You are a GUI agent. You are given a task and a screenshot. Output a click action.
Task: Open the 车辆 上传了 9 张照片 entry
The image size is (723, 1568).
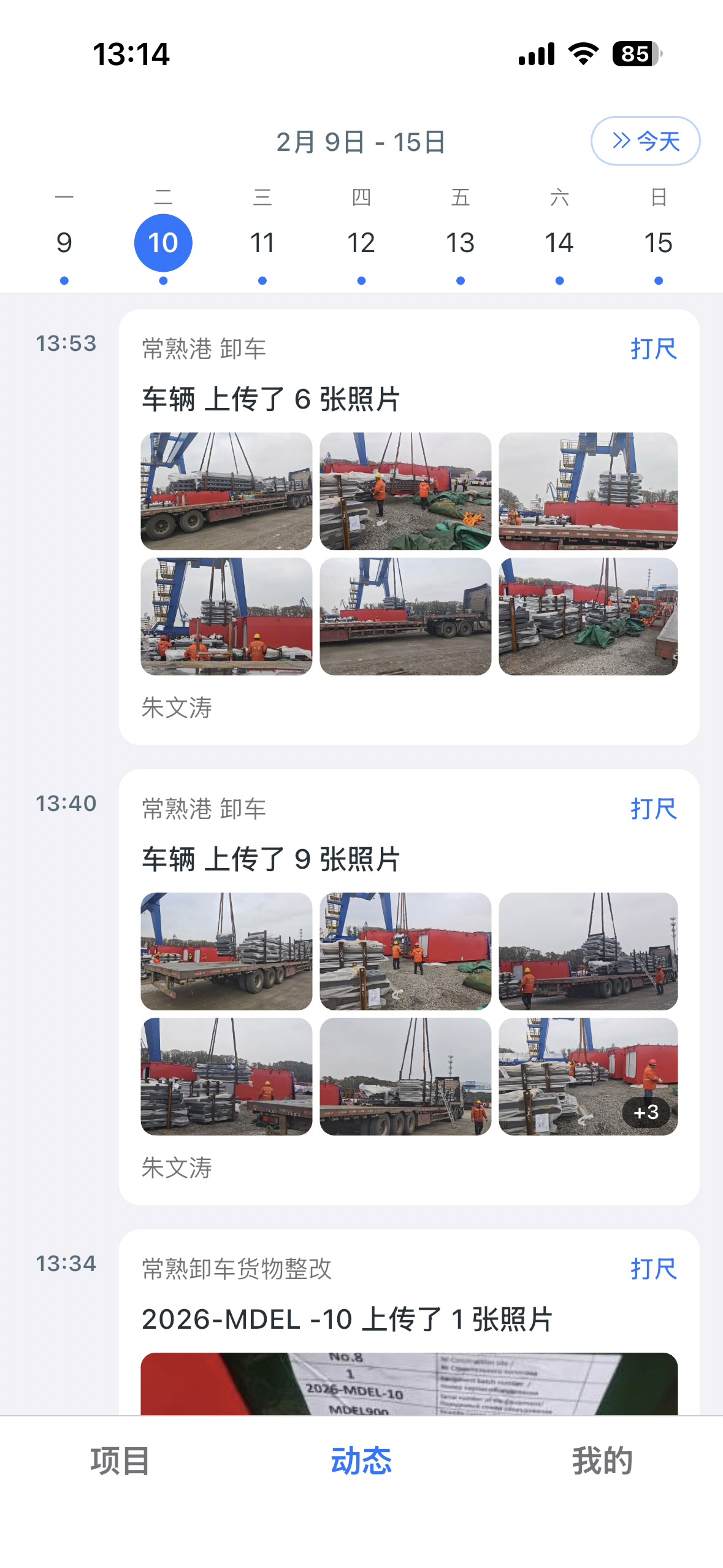[x=270, y=860]
